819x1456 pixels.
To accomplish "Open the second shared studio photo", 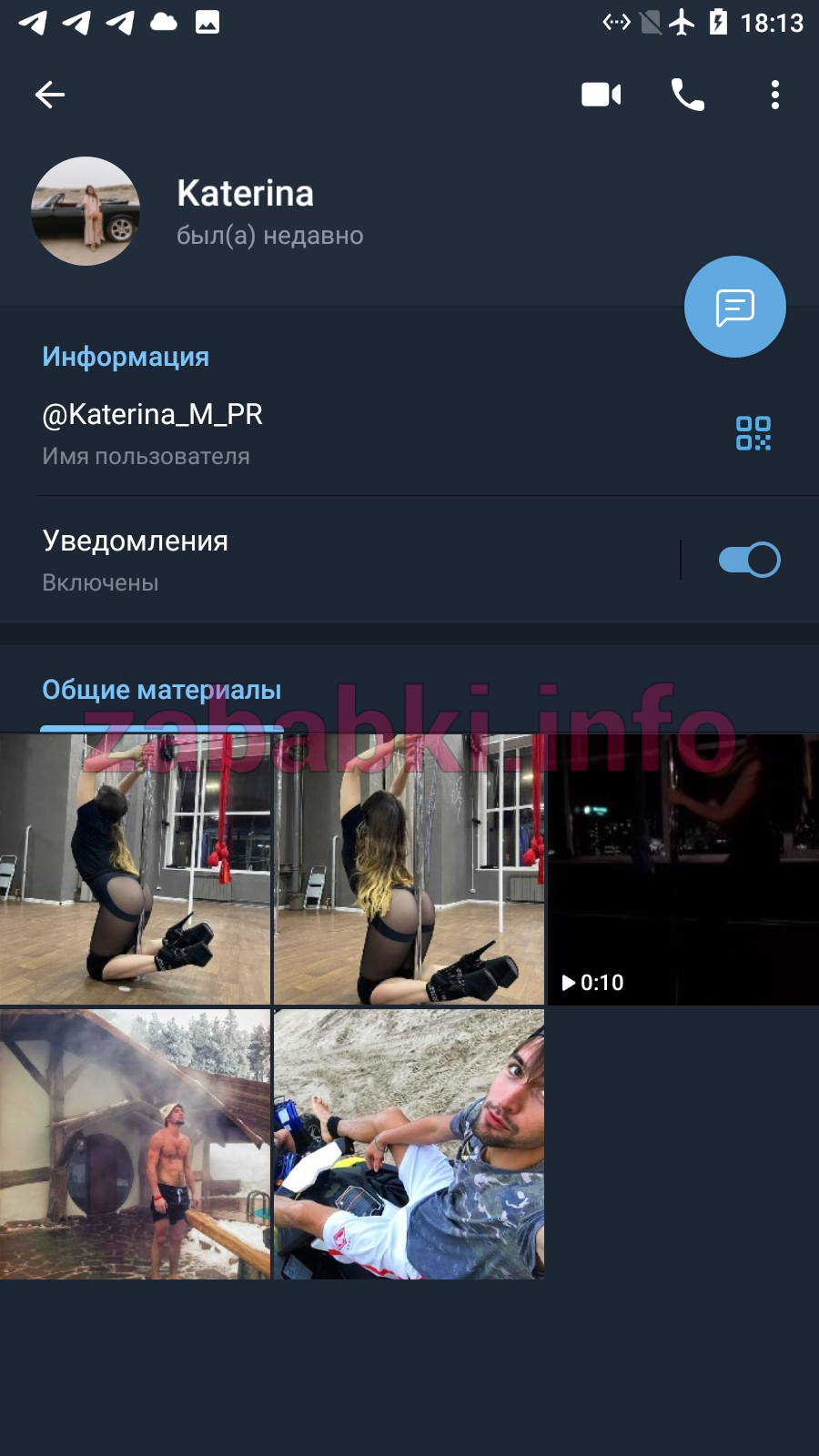I will (x=409, y=870).
